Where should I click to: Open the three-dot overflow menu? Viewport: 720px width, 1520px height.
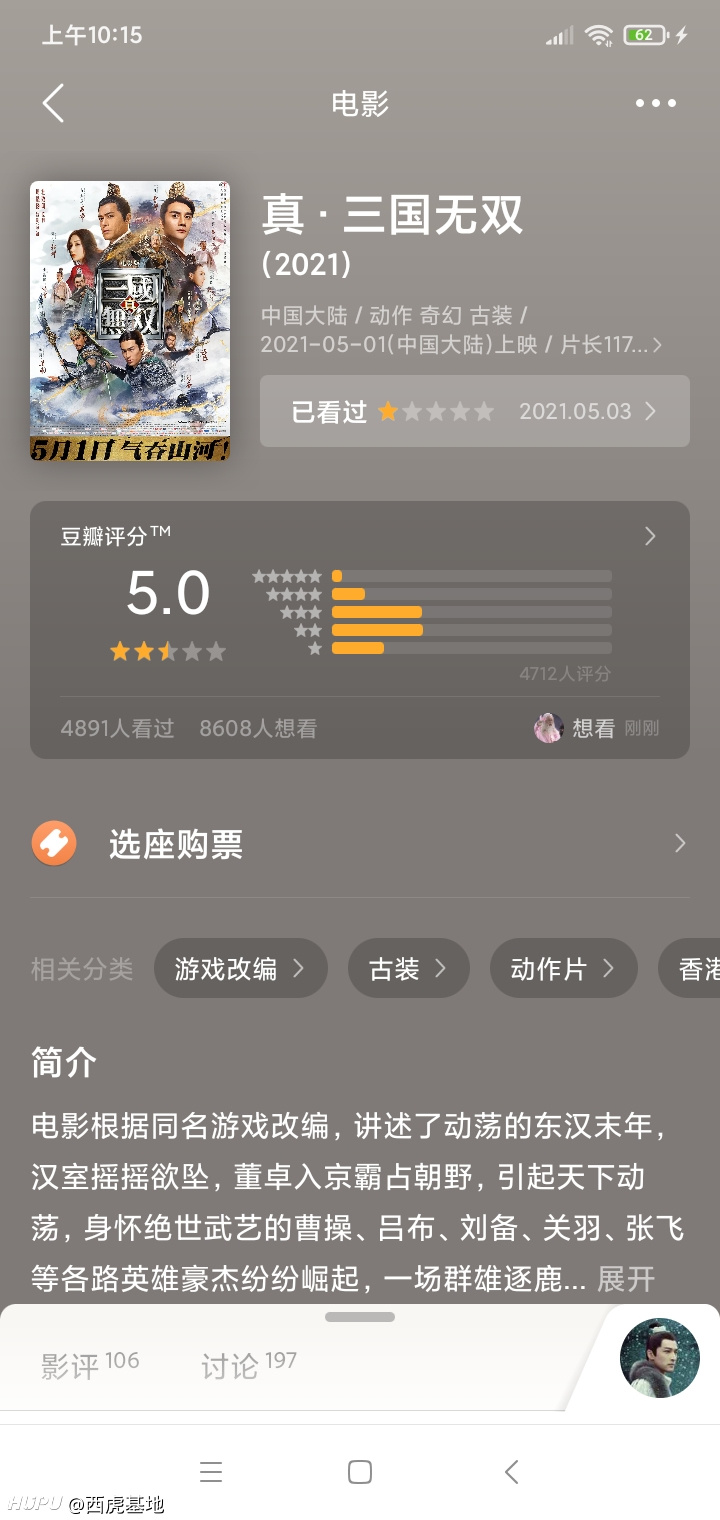tap(655, 103)
